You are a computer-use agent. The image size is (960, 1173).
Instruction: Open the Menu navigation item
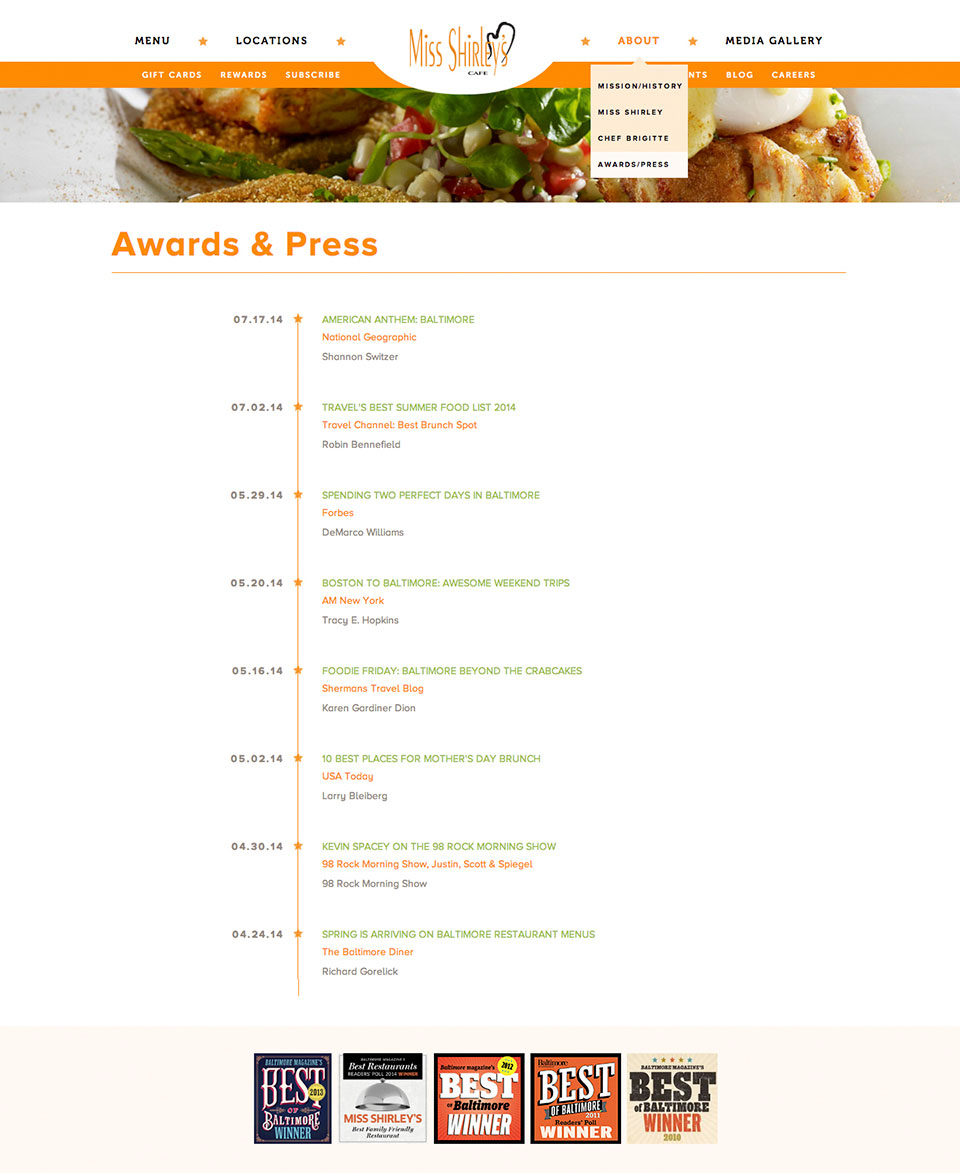152,41
